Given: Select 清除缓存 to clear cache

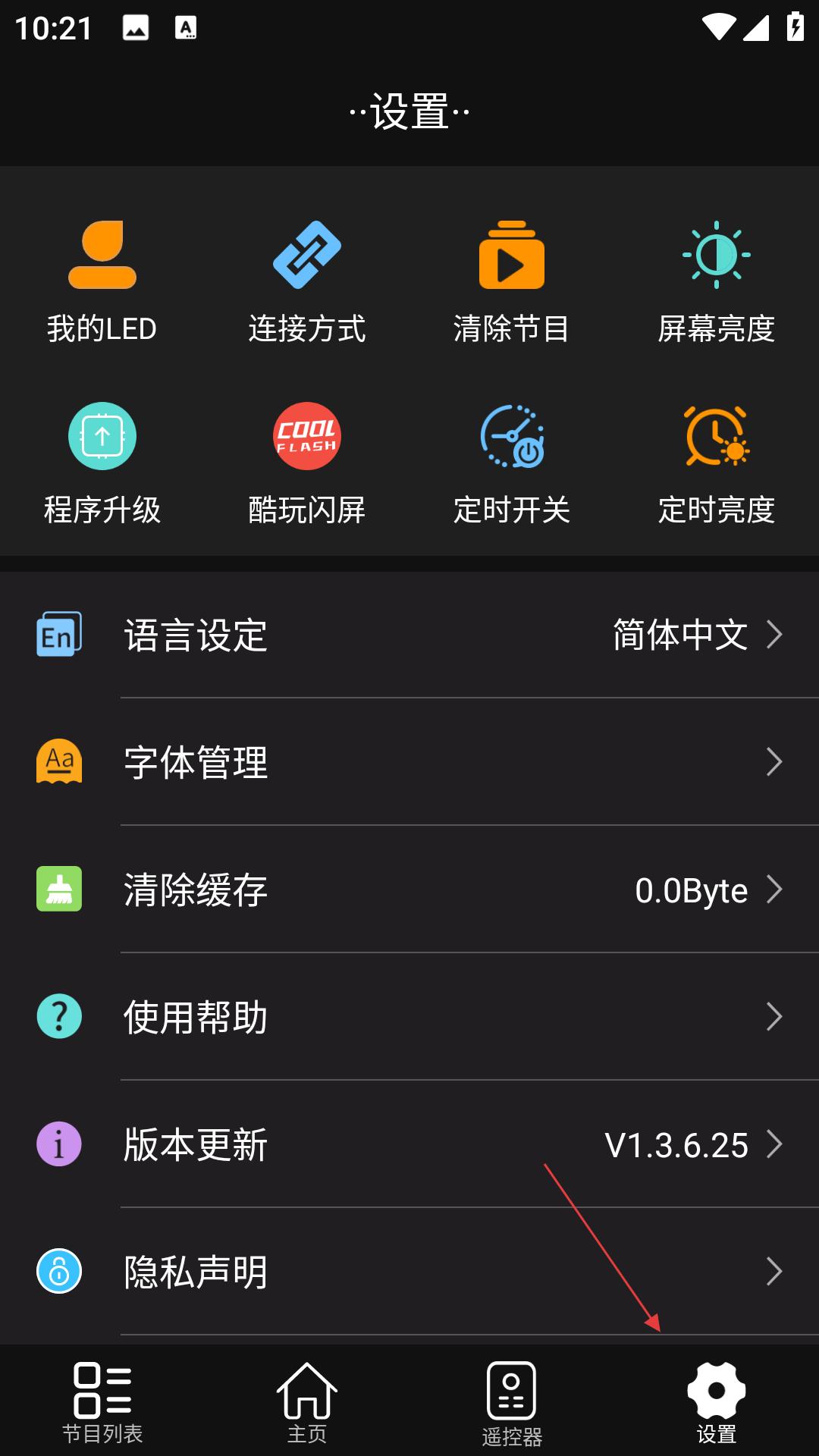Looking at the screenshot, I should 409,890.
